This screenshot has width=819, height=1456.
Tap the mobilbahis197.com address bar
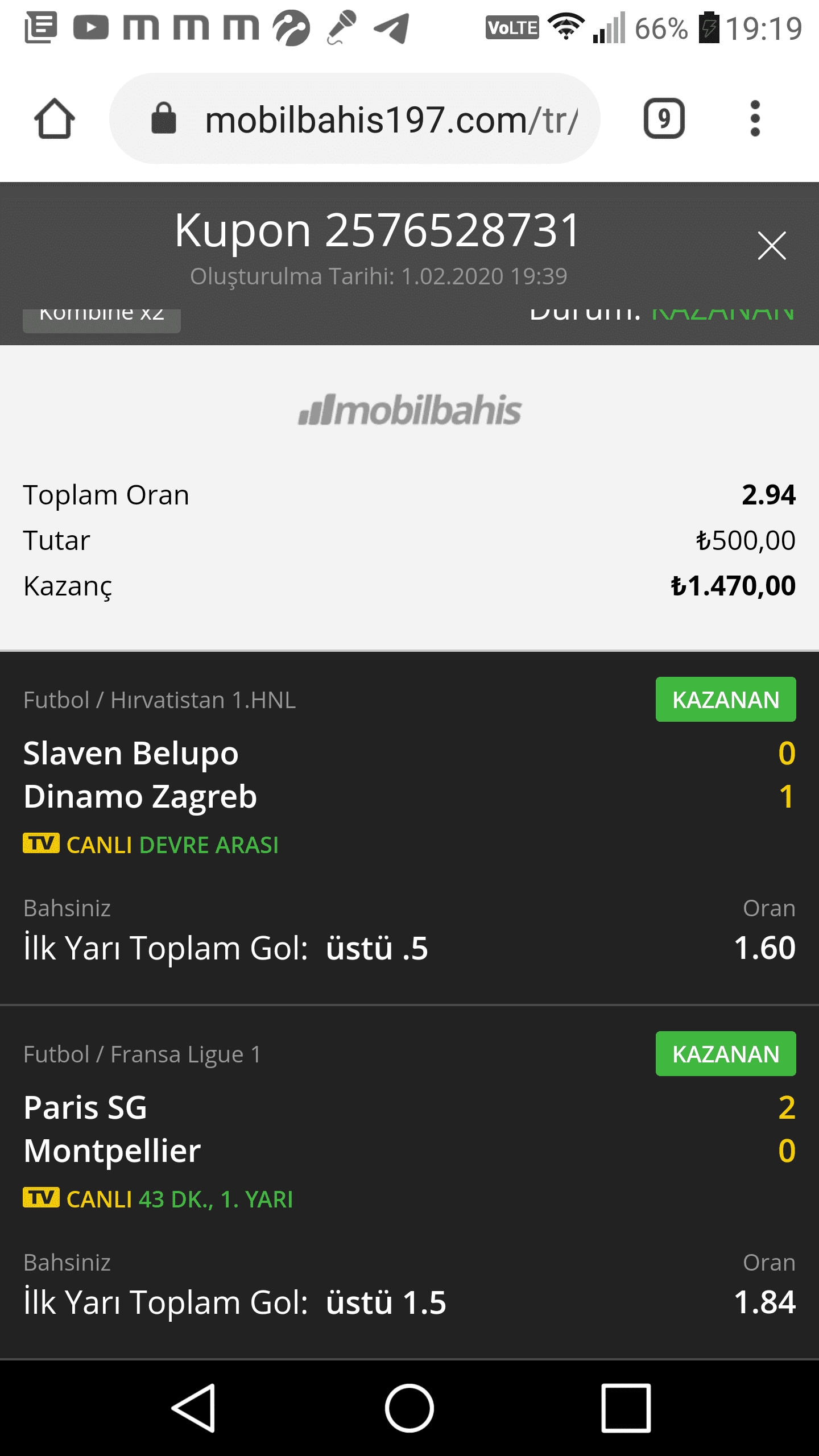click(x=355, y=118)
